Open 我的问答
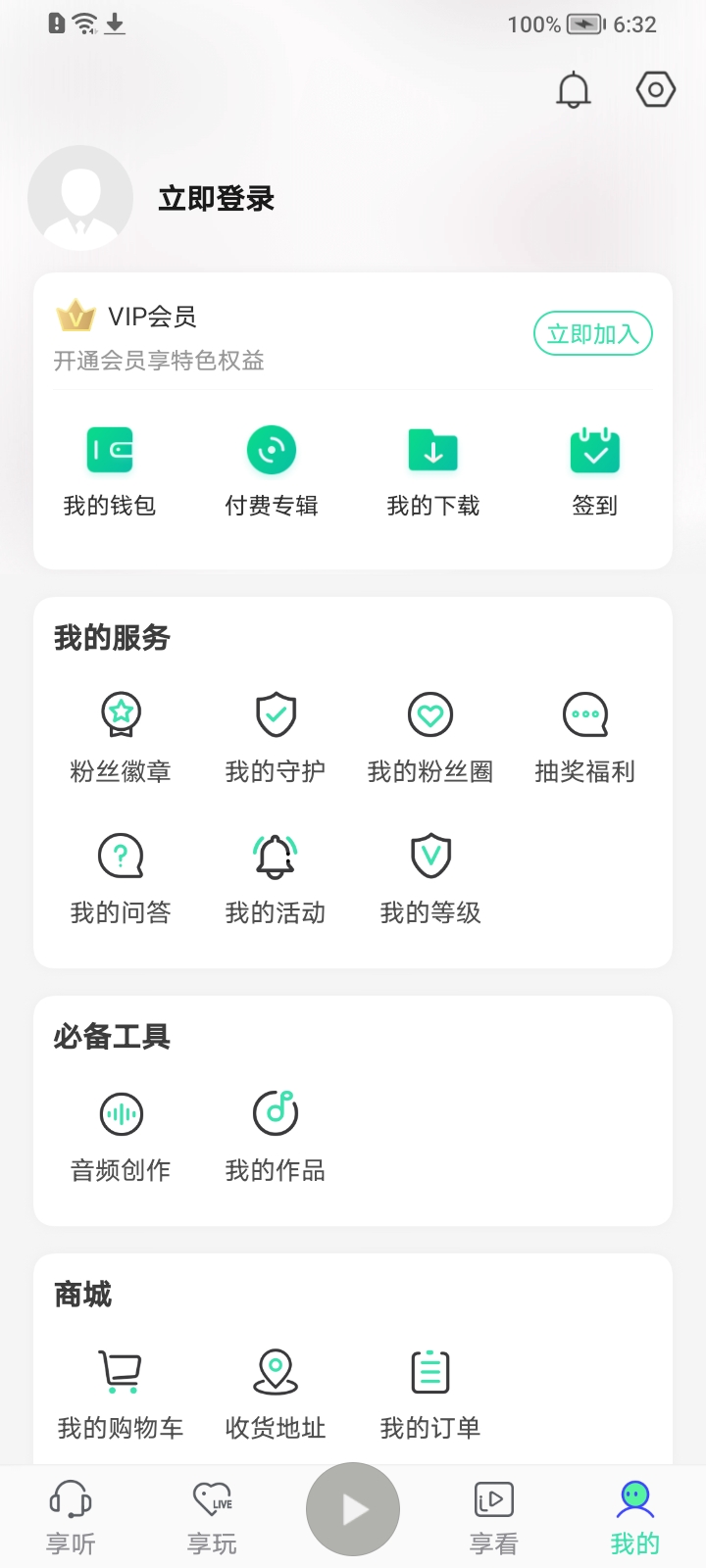 click(121, 879)
